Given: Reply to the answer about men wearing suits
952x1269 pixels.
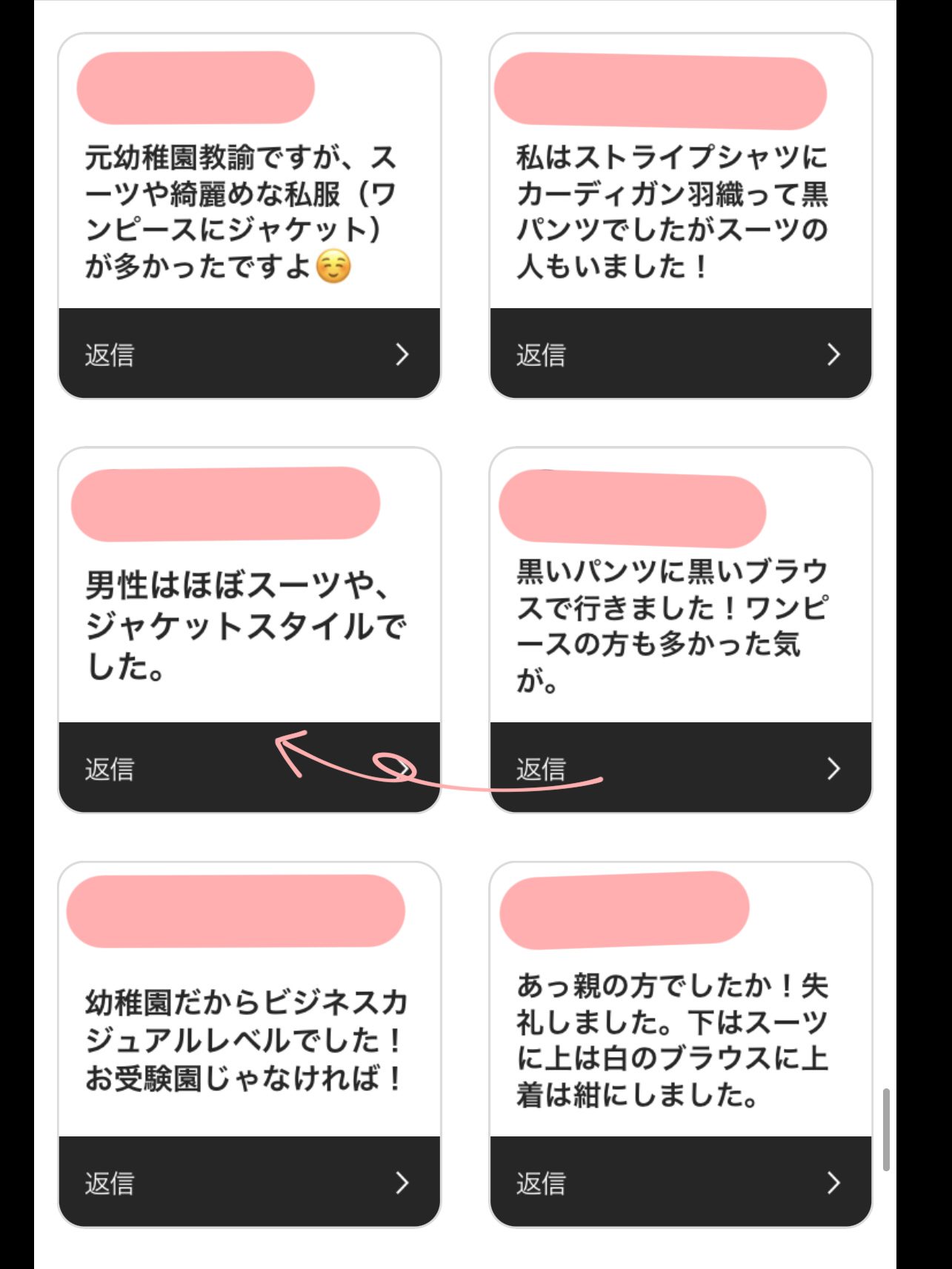Looking at the screenshot, I should (249, 768).
